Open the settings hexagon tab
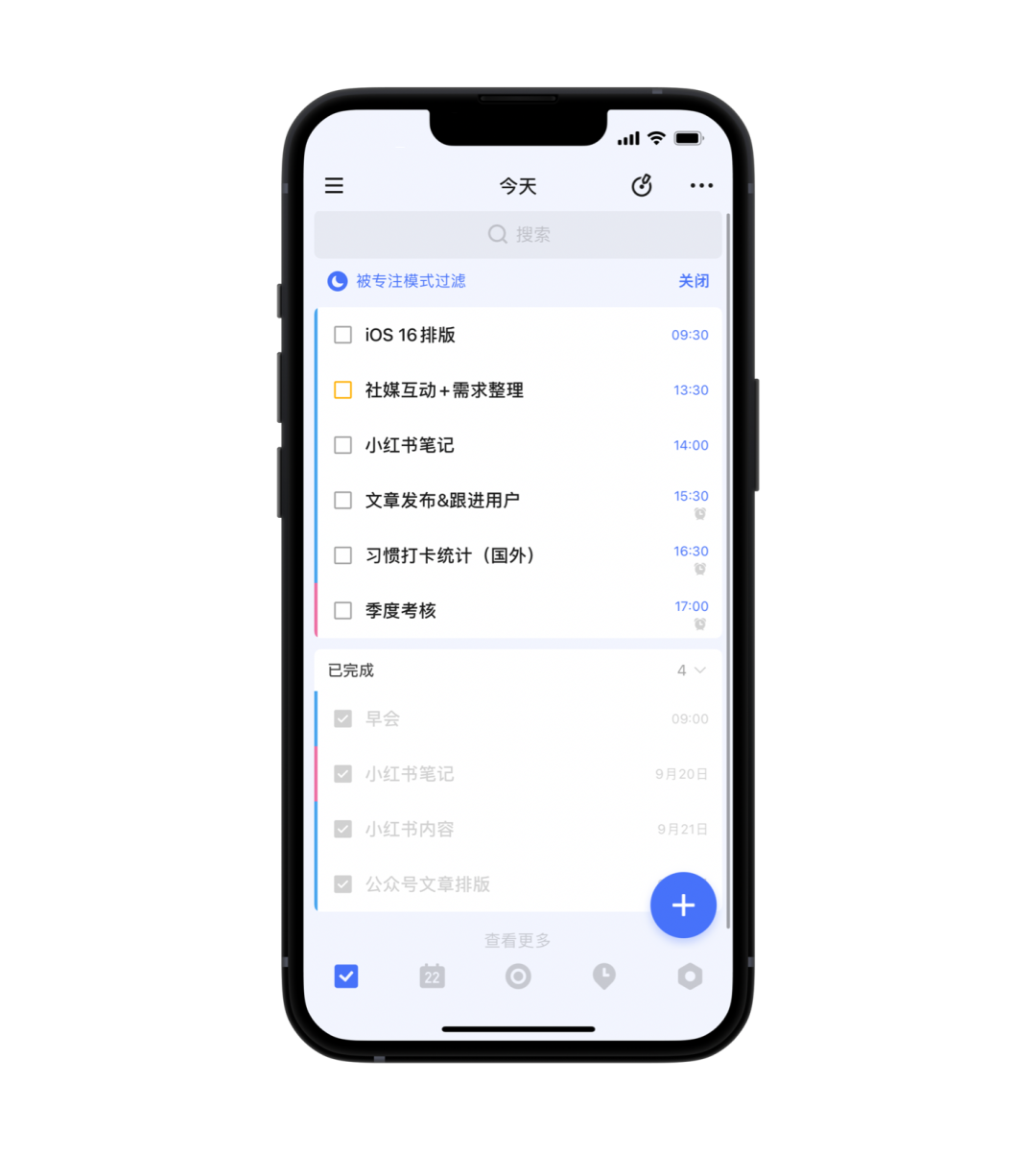This screenshot has width=1036, height=1152. [690, 976]
